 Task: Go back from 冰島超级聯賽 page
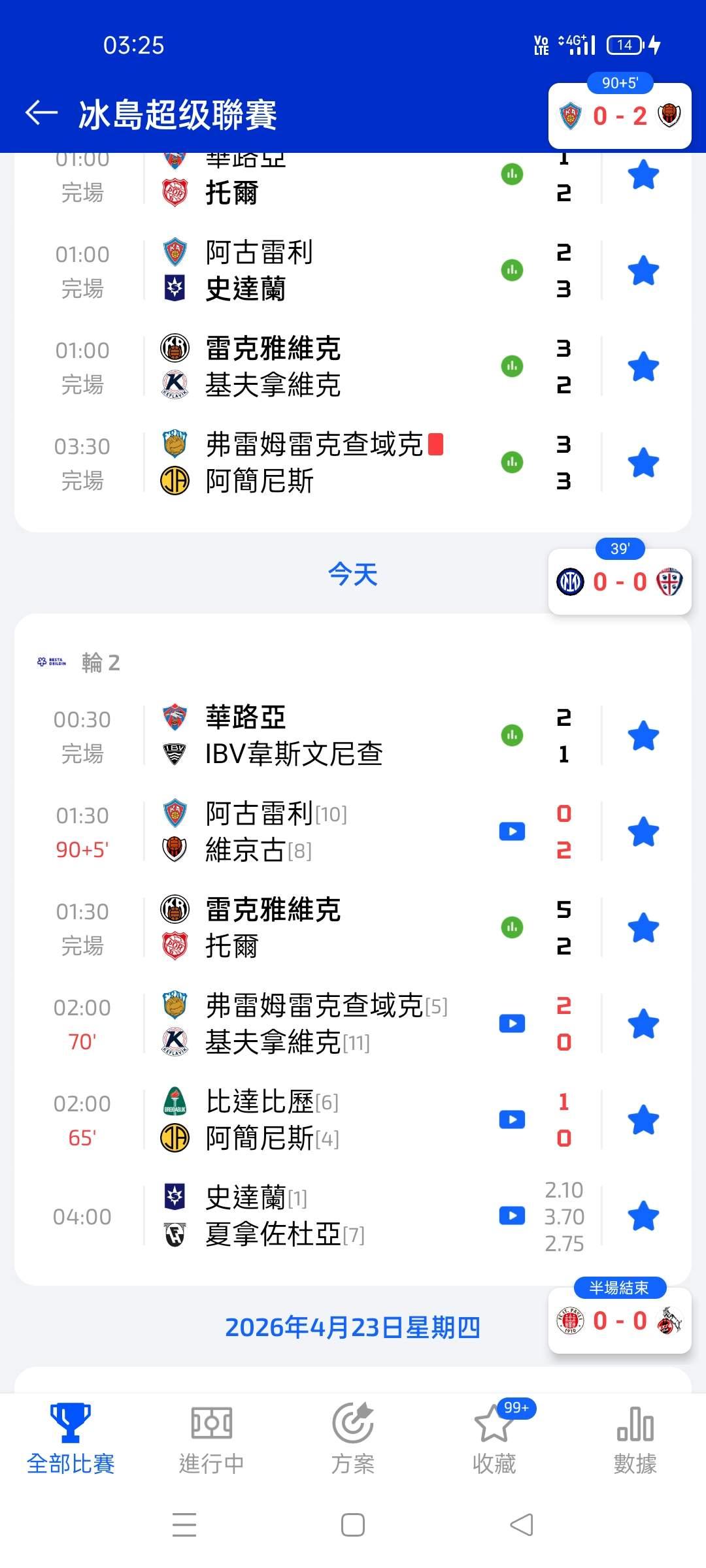42,113
